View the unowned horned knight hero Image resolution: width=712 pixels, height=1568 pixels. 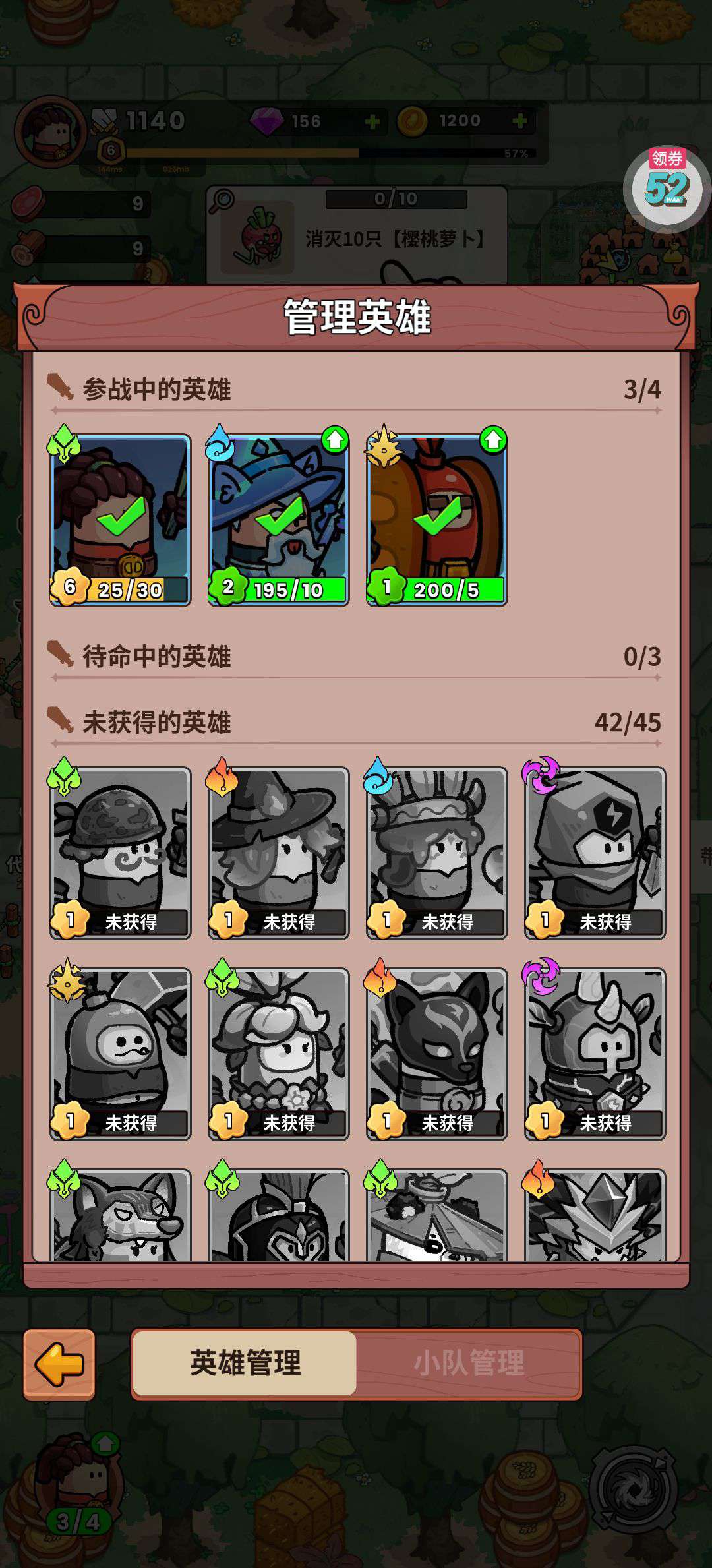click(x=595, y=1053)
